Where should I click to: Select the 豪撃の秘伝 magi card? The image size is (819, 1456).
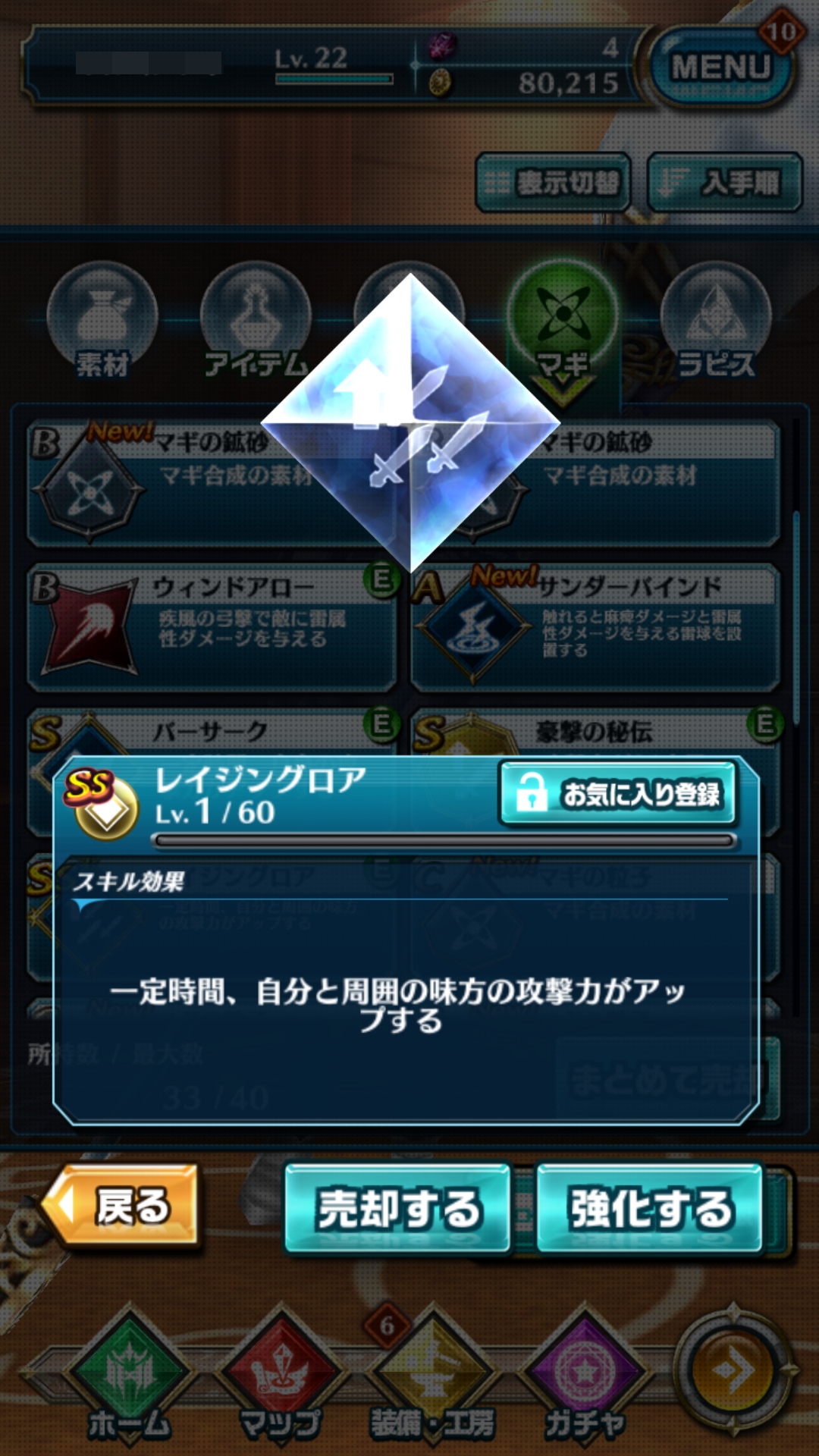595,731
